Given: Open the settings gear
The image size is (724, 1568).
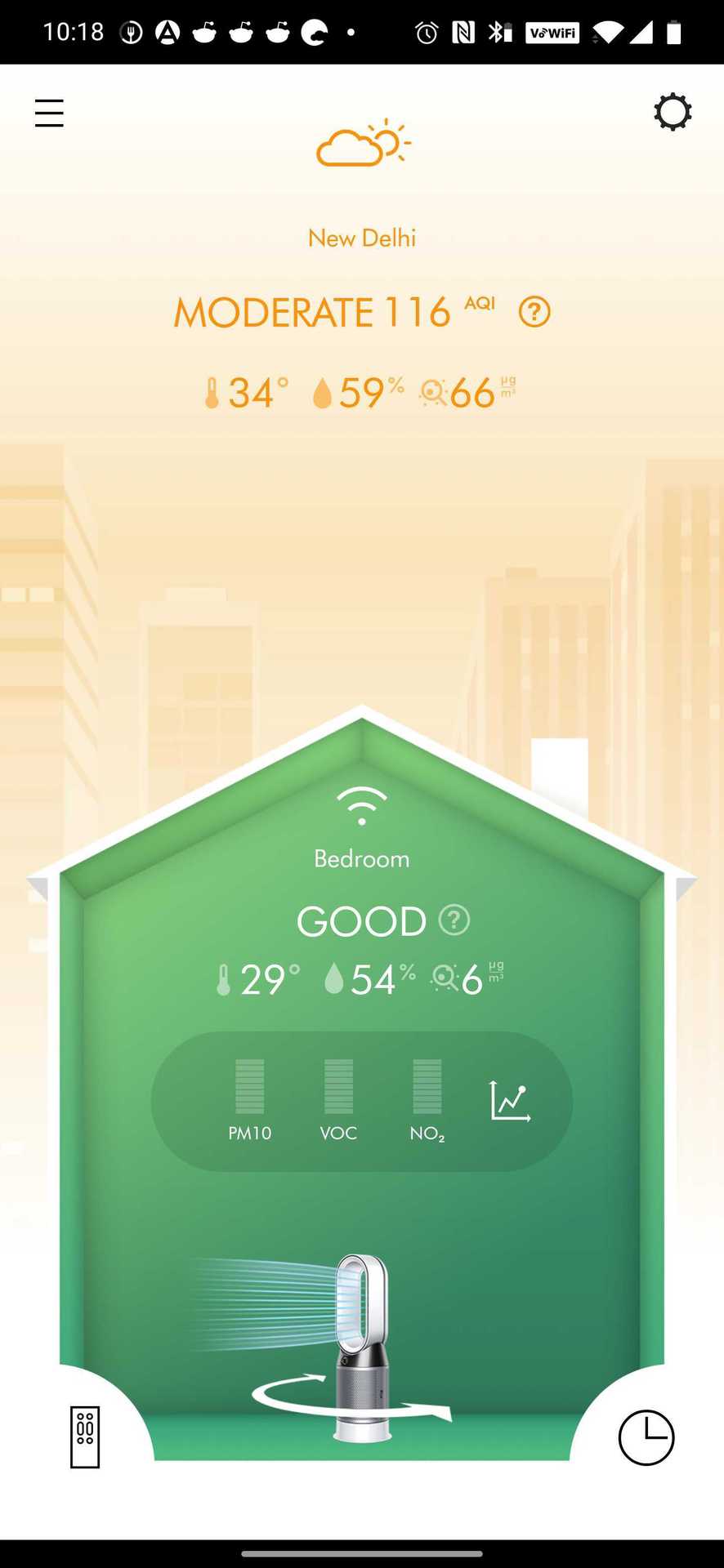Looking at the screenshot, I should click(673, 112).
